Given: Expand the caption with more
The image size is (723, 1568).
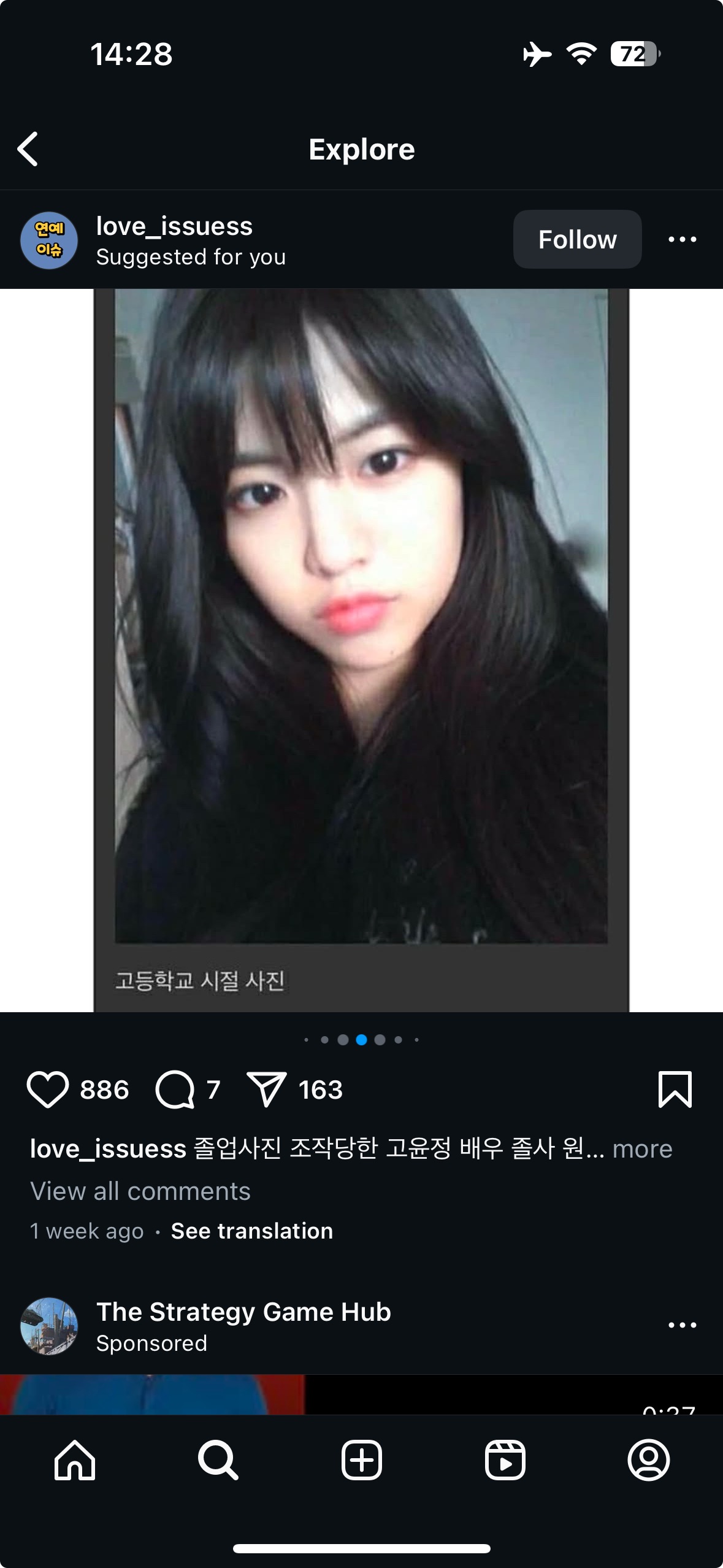Looking at the screenshot, I should 642,1148.
